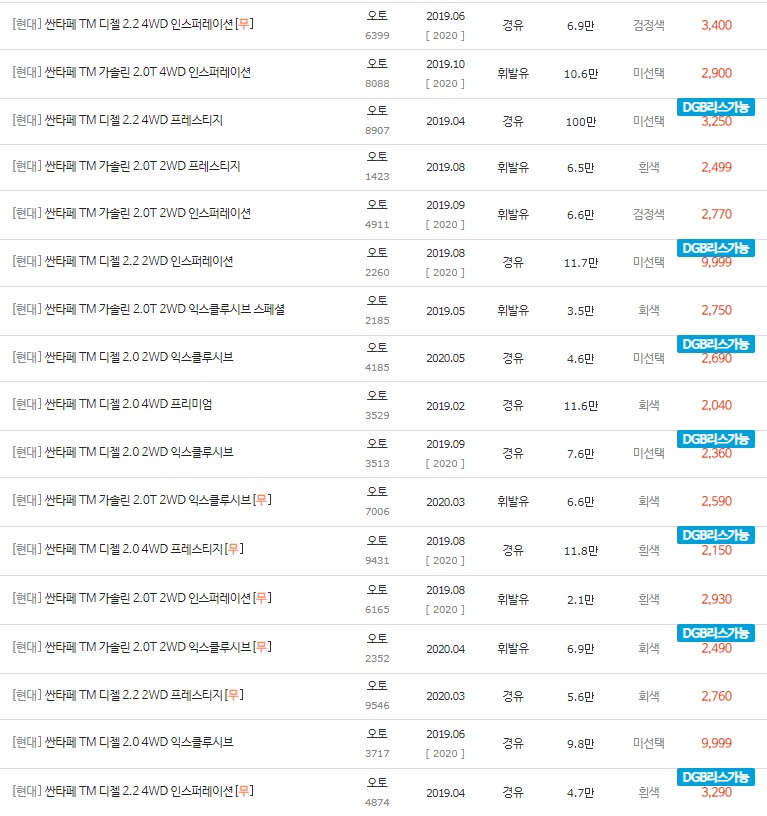767x816 pixels.
Task: Select the 가솔린 2.0T 2WD 익스클루시브 스페셜 listing
Action: [x=145, y=310]
